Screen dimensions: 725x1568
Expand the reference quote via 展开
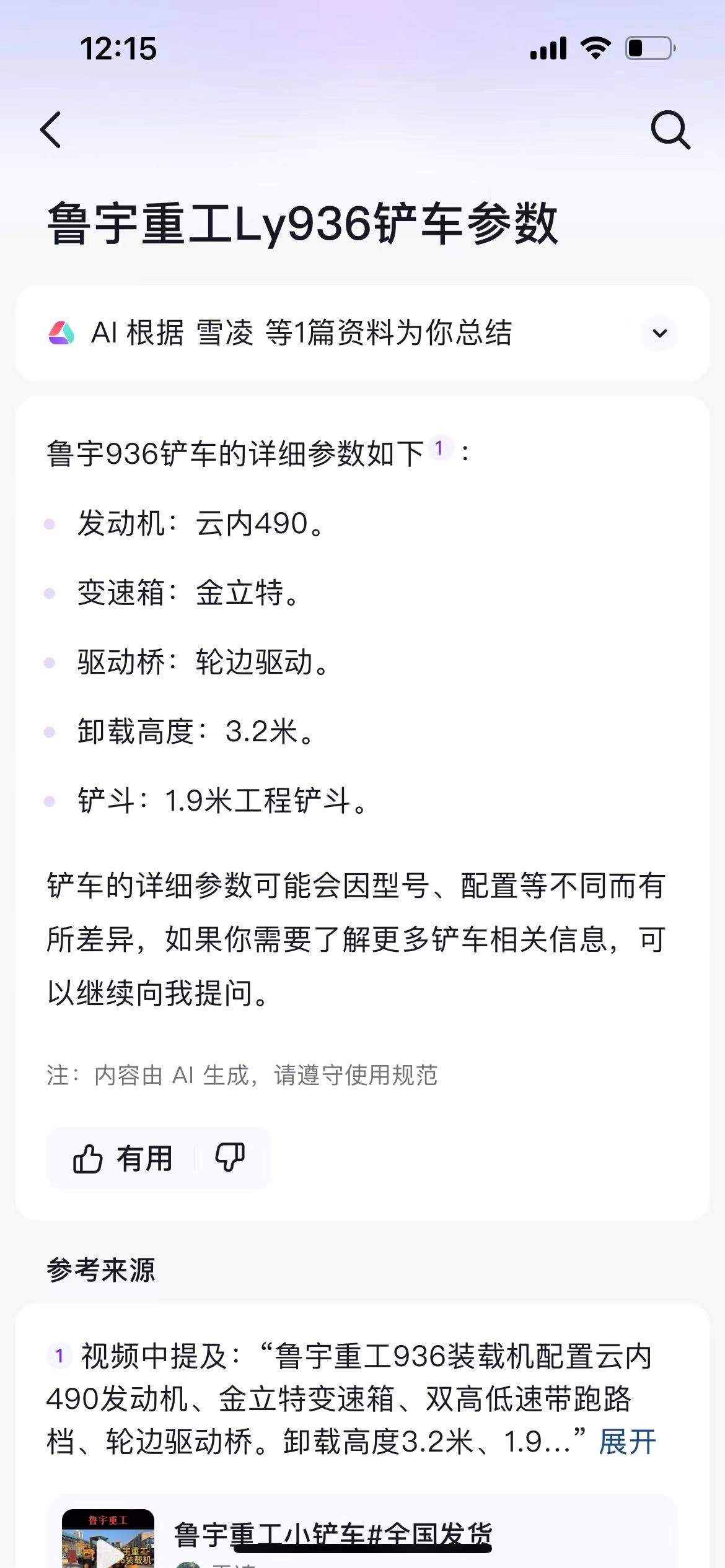point(627,1442)
